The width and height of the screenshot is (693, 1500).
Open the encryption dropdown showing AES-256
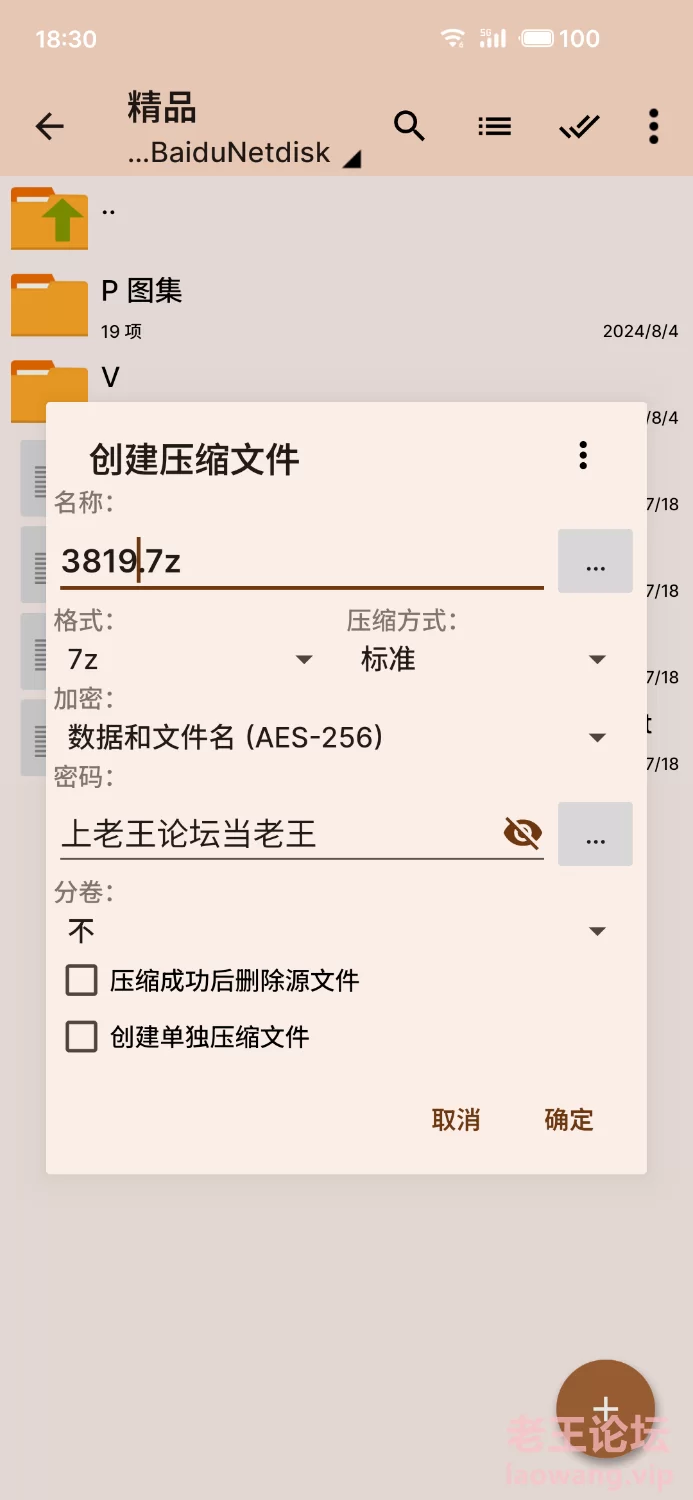337,738
